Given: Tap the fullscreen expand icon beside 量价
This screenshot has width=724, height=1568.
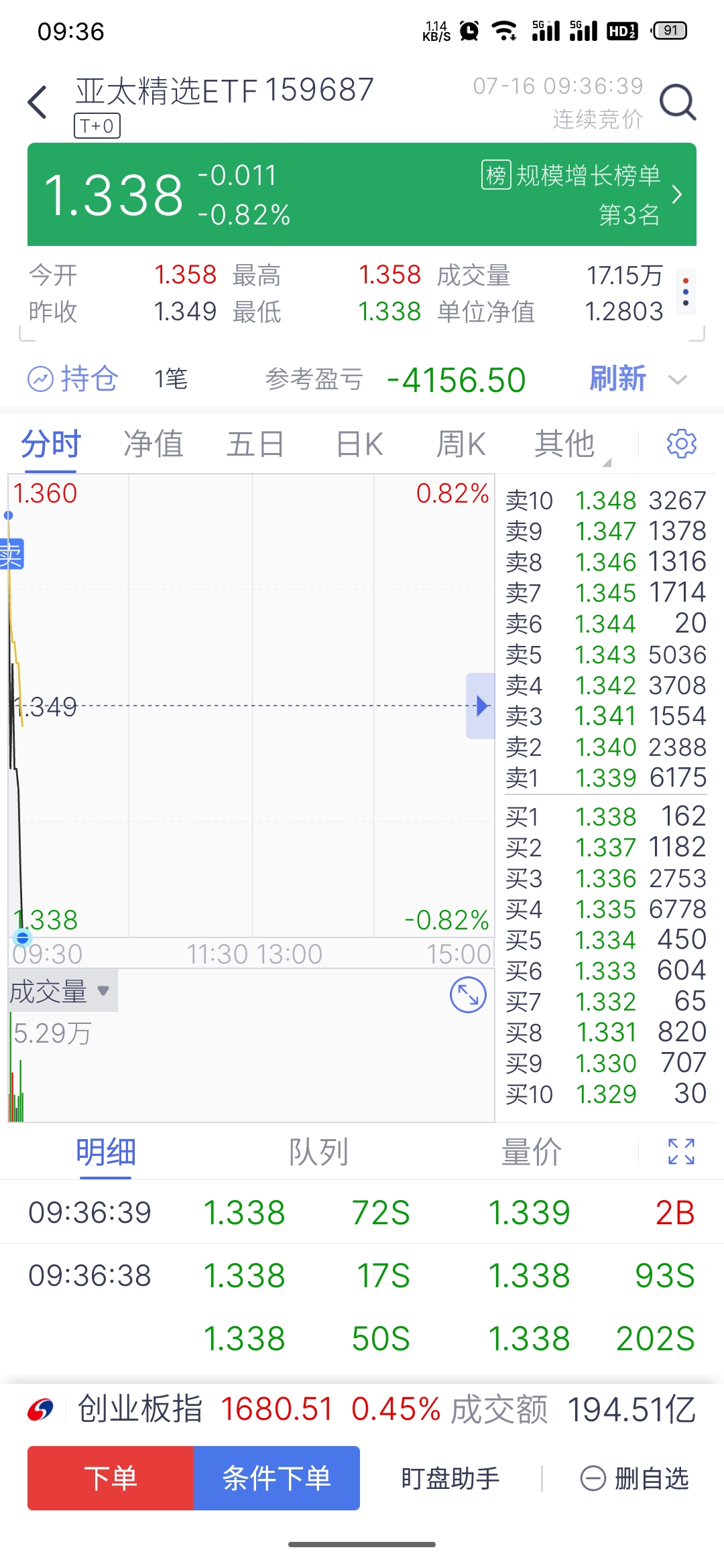Looking at the screenshot, I should click(681, 1152).
